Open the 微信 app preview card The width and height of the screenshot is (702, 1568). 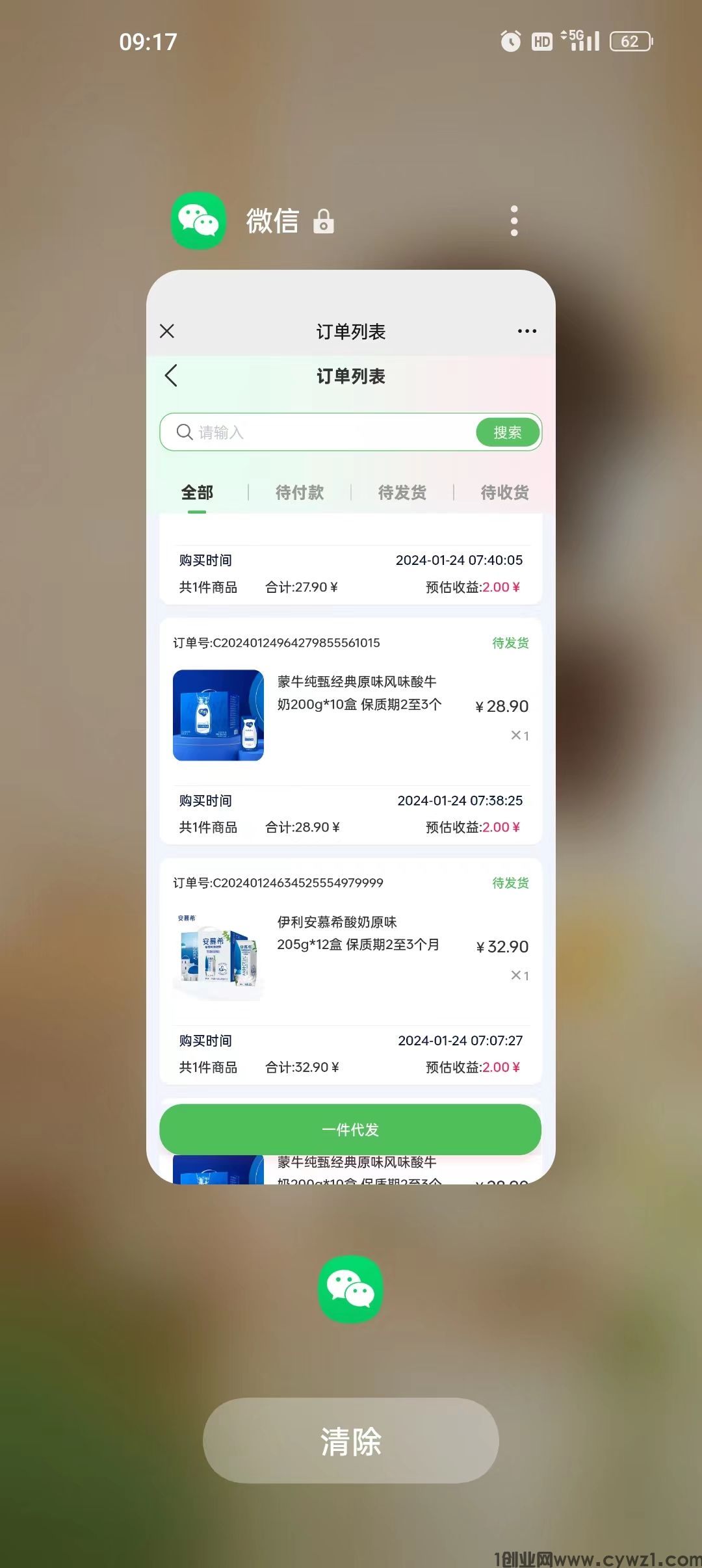[350, 726]
